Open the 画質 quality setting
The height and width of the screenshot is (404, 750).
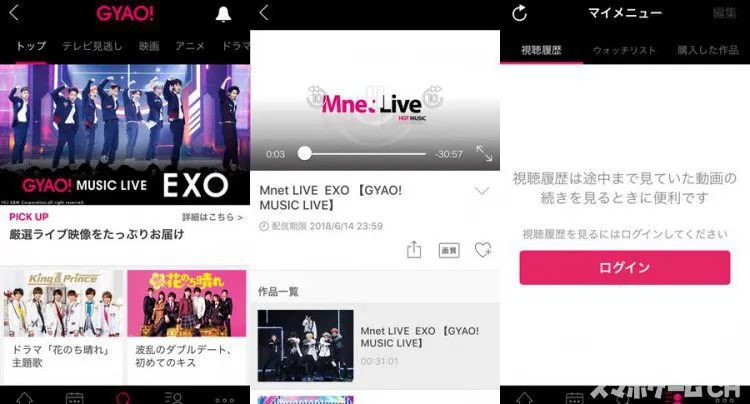click(x=449, y=250)
